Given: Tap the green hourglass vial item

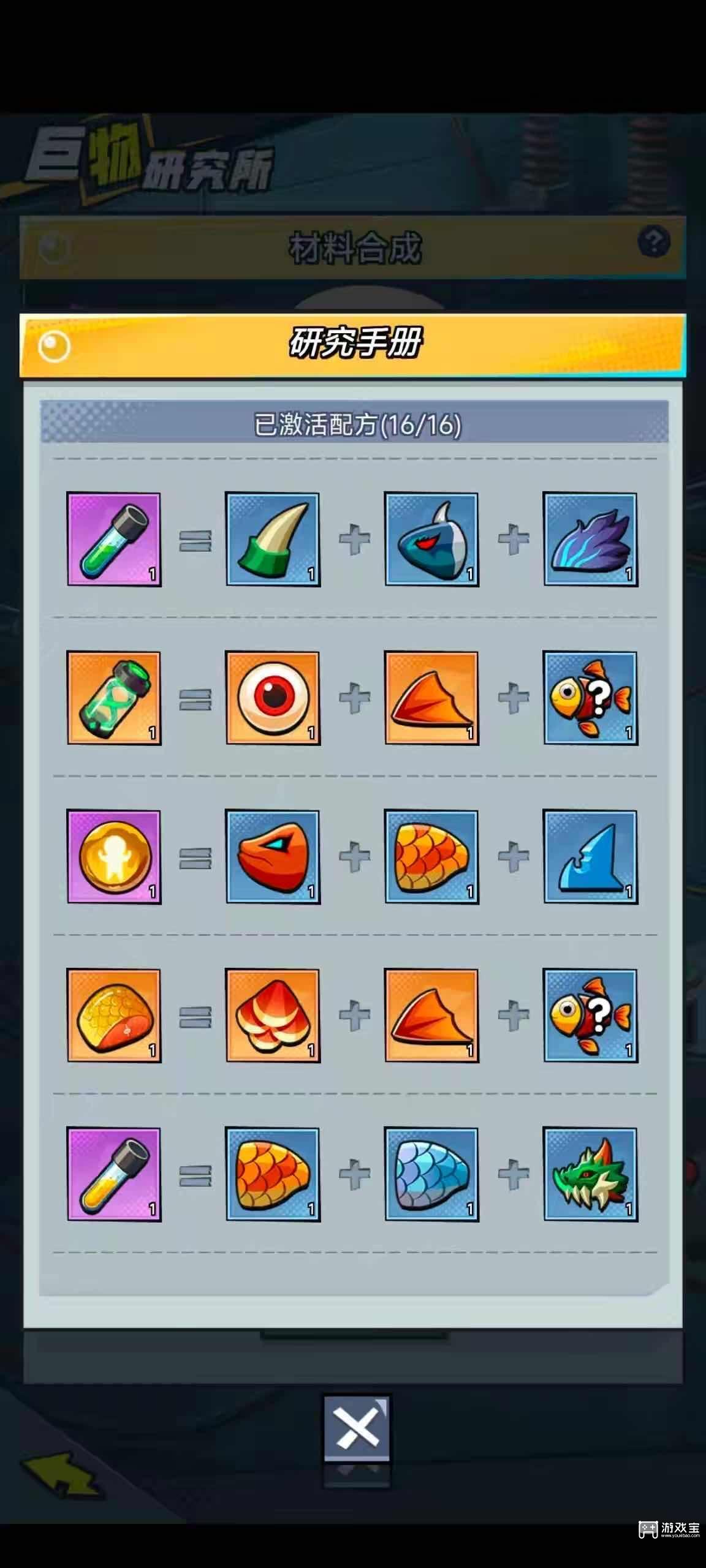Looking at the screenshot, I should (x=114, y=698).
